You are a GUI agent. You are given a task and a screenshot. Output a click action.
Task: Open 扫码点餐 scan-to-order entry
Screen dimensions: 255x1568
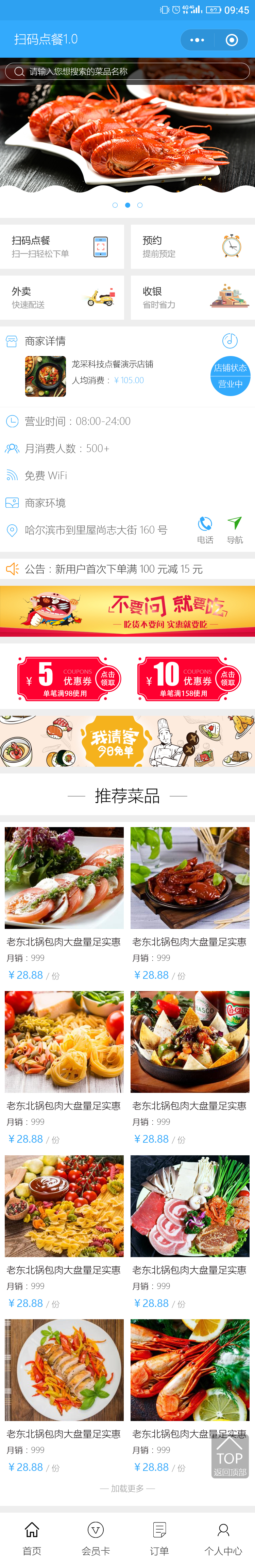(x=62, y=246)
